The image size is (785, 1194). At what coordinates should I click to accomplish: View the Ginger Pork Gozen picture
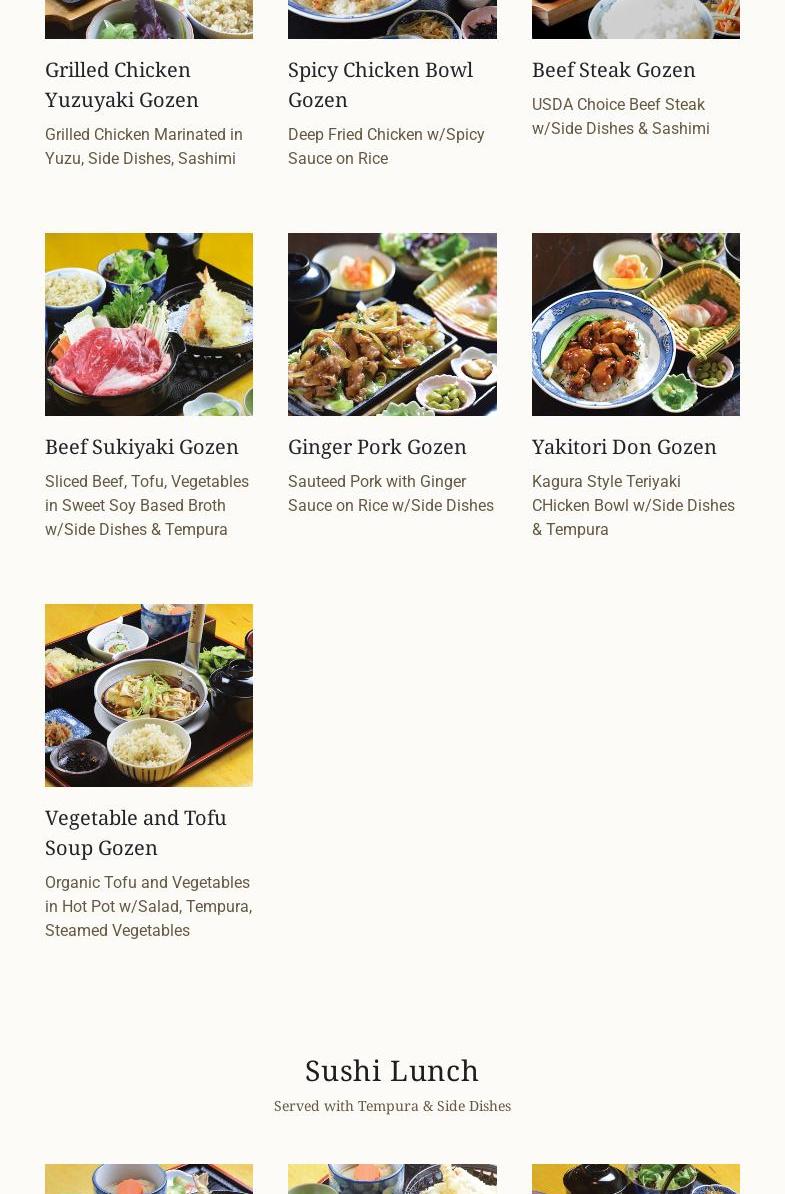[392, 324]
